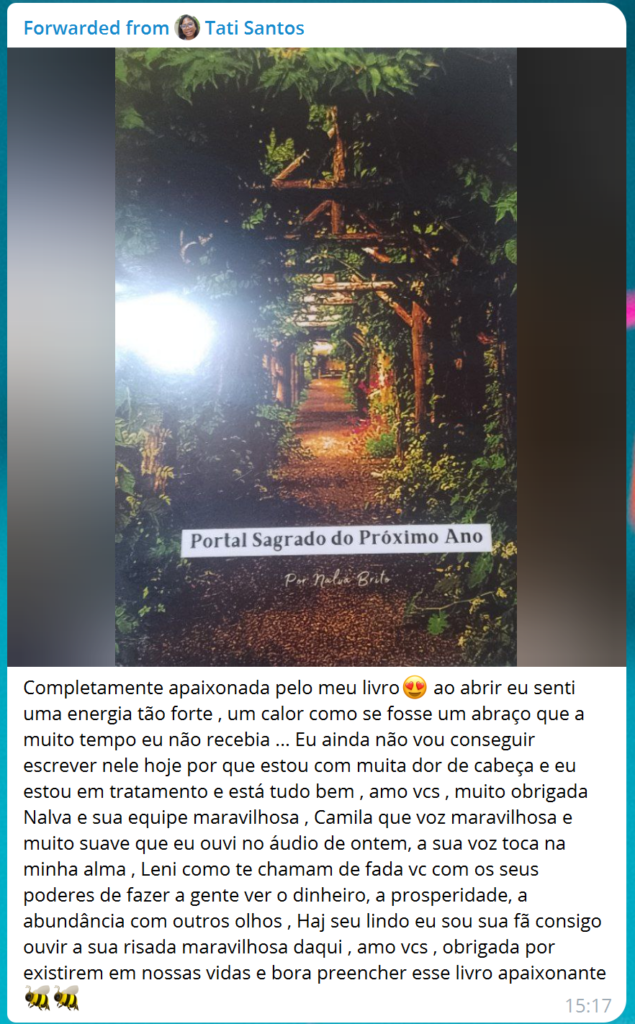Open the book cover photo in the message
This screenshot has width=635, height=1024.
[316, 357]
